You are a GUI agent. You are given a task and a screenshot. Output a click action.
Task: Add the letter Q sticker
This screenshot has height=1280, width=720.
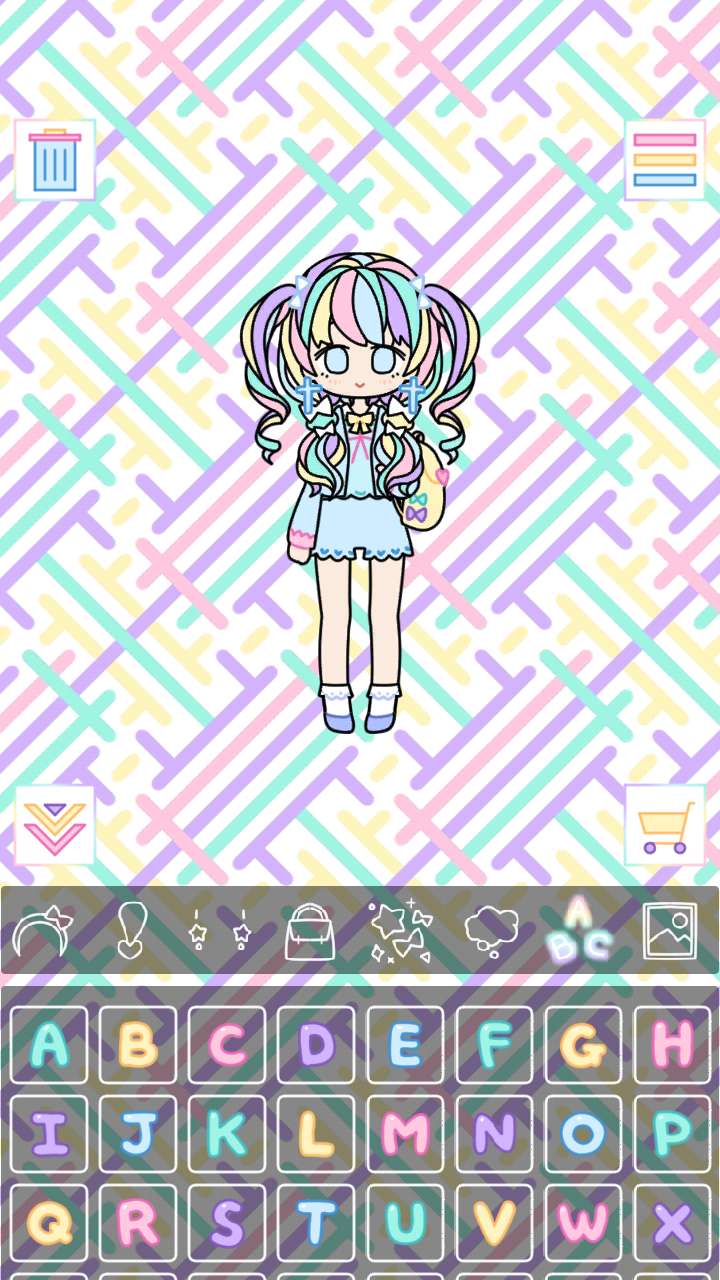[49, 1222]
